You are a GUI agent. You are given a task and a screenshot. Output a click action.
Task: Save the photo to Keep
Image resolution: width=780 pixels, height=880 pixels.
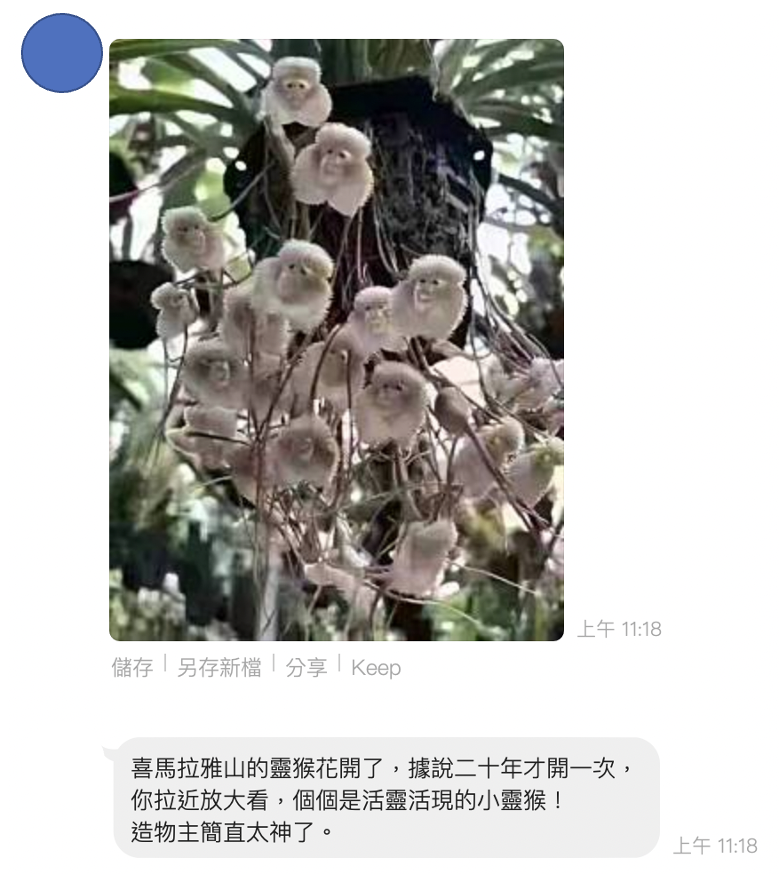[x=376, y=667]
